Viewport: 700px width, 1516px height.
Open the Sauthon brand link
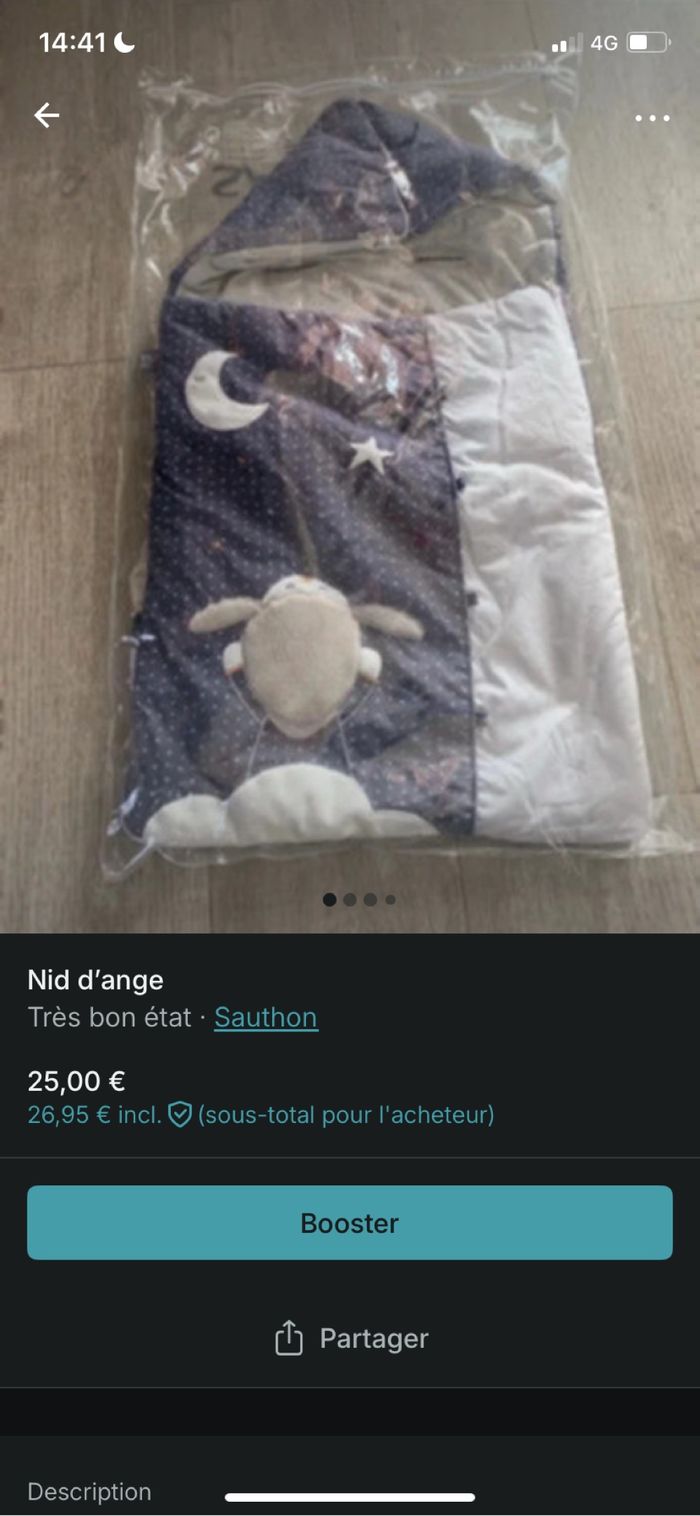(266, 1017)
